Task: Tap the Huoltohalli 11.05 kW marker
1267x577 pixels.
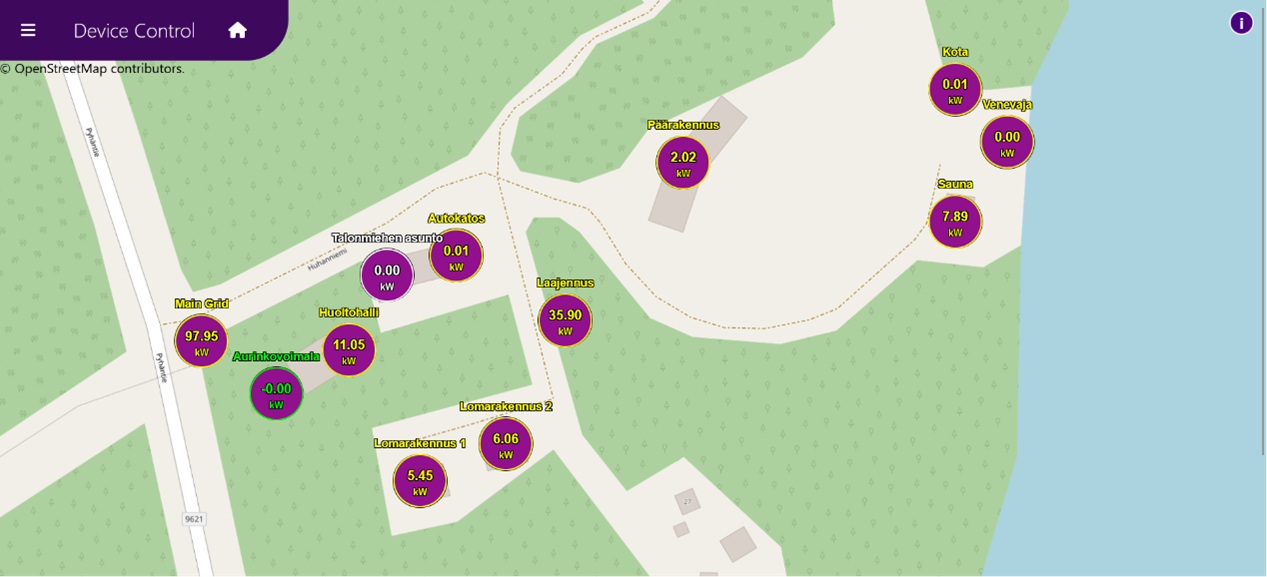Action: click(x=348, y=350)
